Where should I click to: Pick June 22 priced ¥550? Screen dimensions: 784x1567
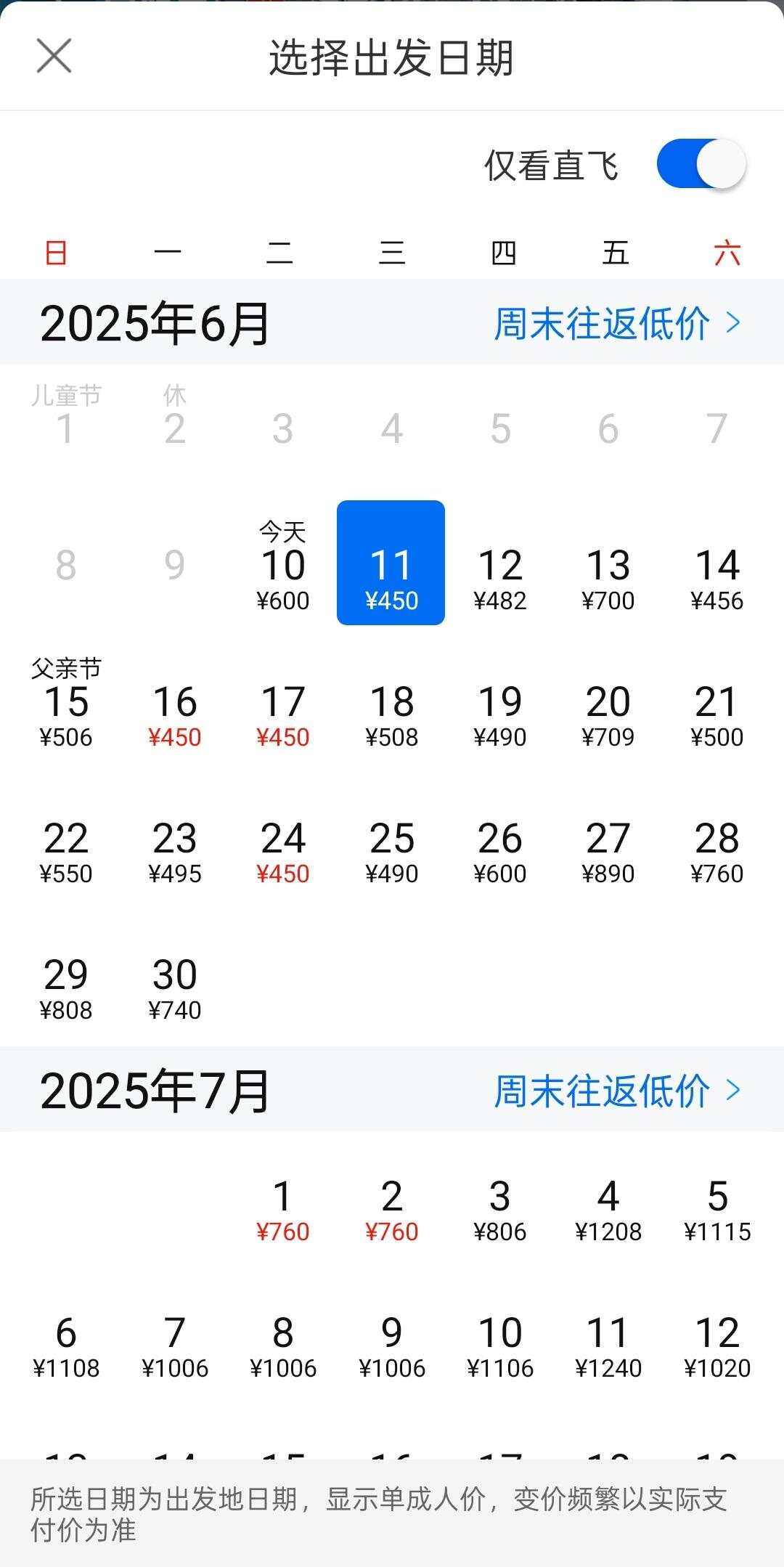click(x=66, y=850)
